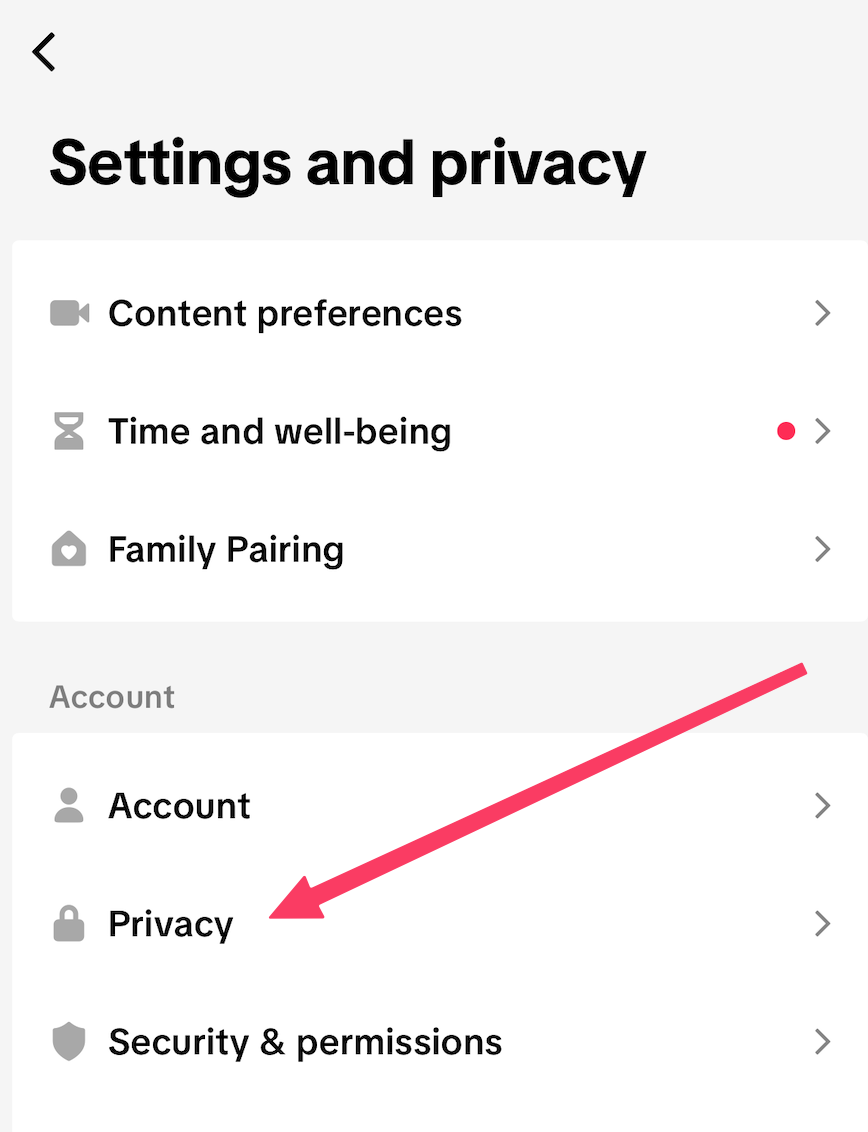This screenshot has width=868, height=1132.
Task: Go back using the top-left arrow
Action: [x=45, y=52]
